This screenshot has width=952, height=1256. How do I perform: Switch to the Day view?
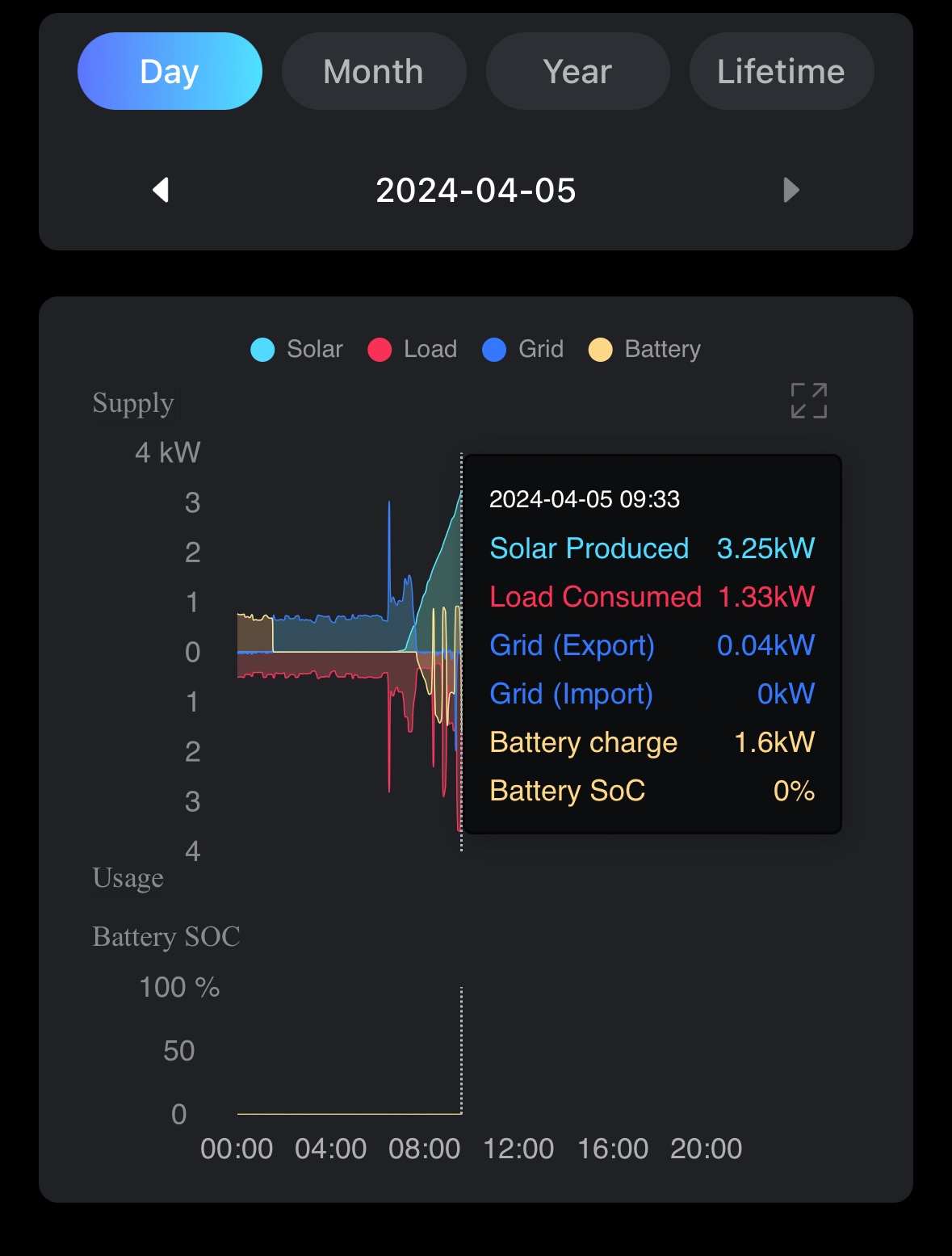click(x=170, y=71)
